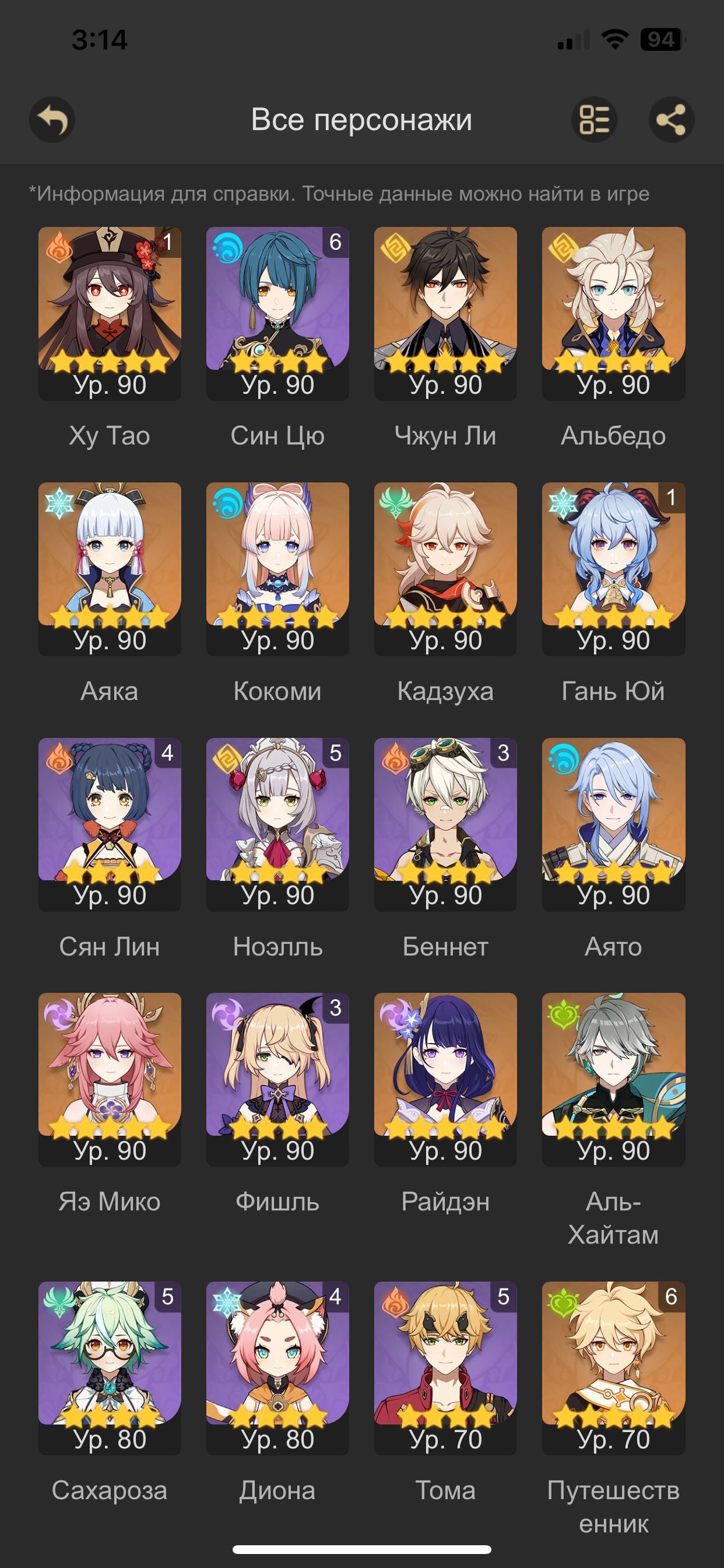Image resolution: width=724 pixels, height=1568 pixels.
Task: Share the character collection
Action: [x=671, y=120]
